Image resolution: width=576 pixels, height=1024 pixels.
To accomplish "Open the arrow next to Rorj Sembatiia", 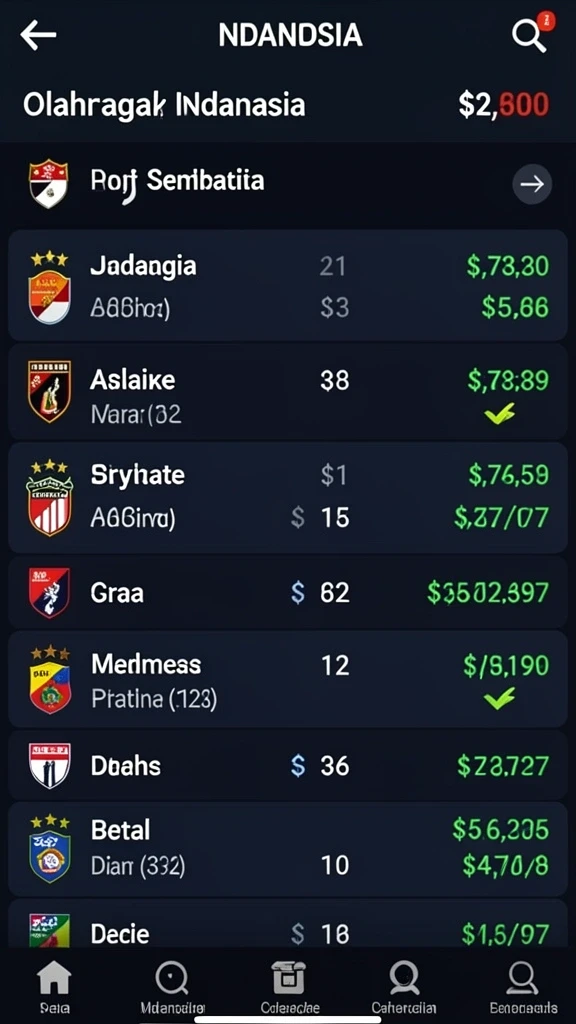I will pos(532,184).
